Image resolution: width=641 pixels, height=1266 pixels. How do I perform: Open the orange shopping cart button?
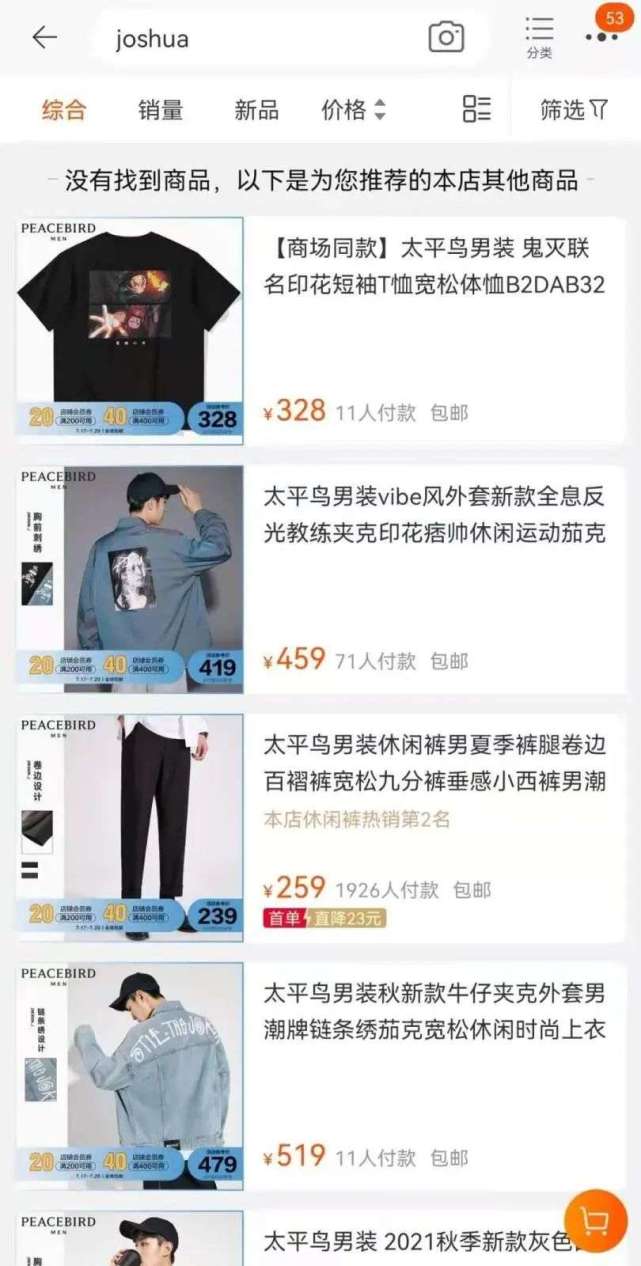tap(596, 1220)
